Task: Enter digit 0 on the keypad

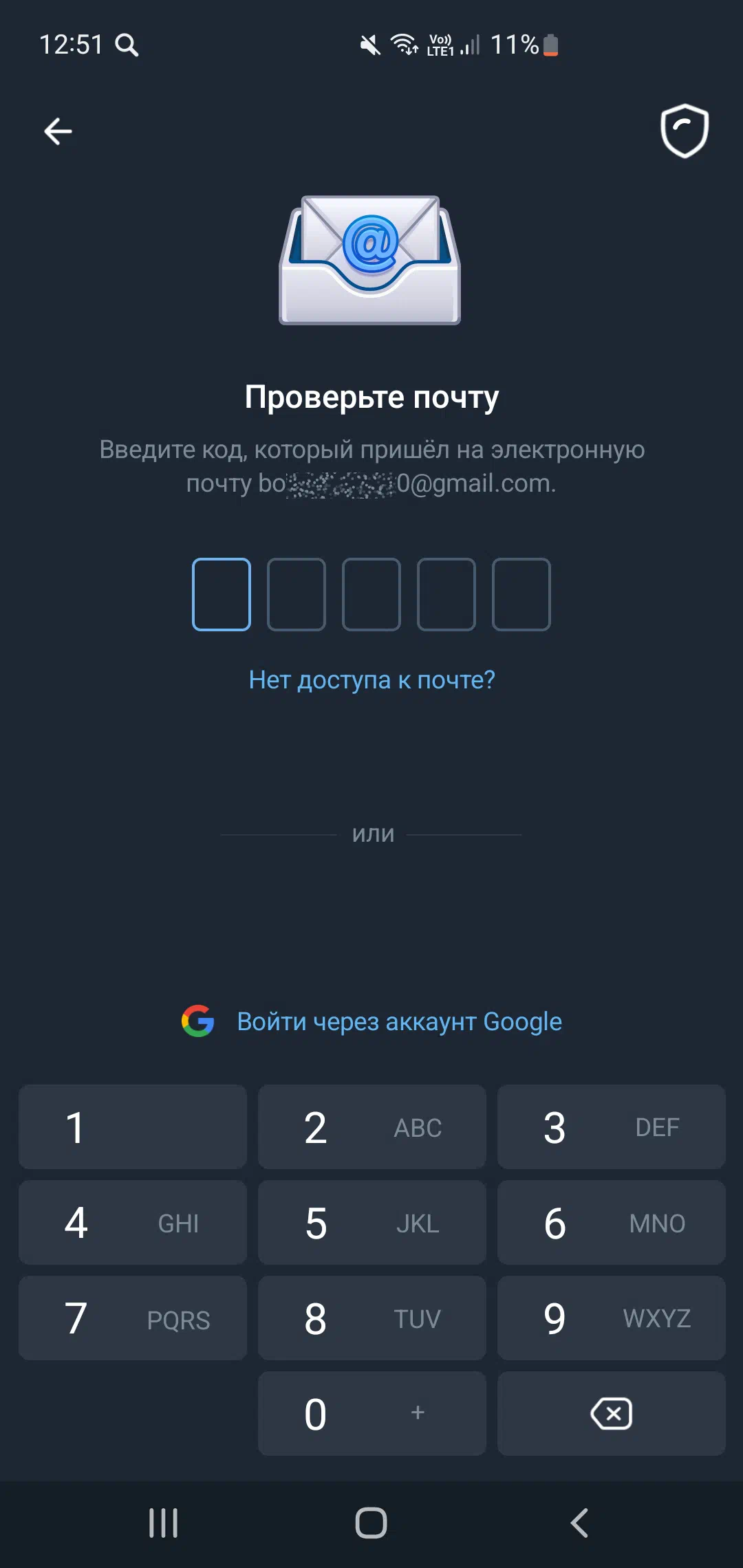Action: tap(372, 1414)
